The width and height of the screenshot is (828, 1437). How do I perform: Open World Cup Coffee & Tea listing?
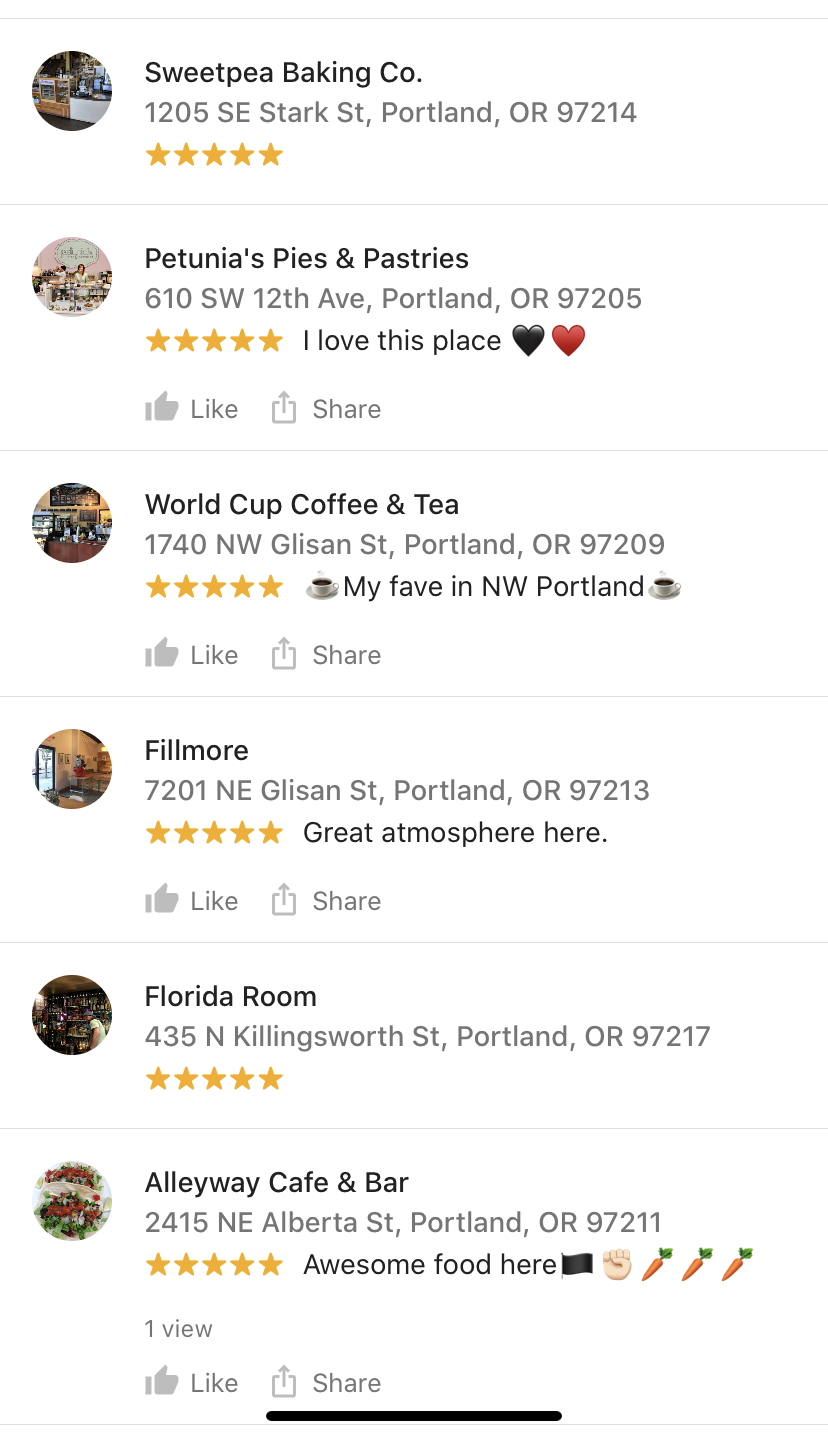[302, 505]
